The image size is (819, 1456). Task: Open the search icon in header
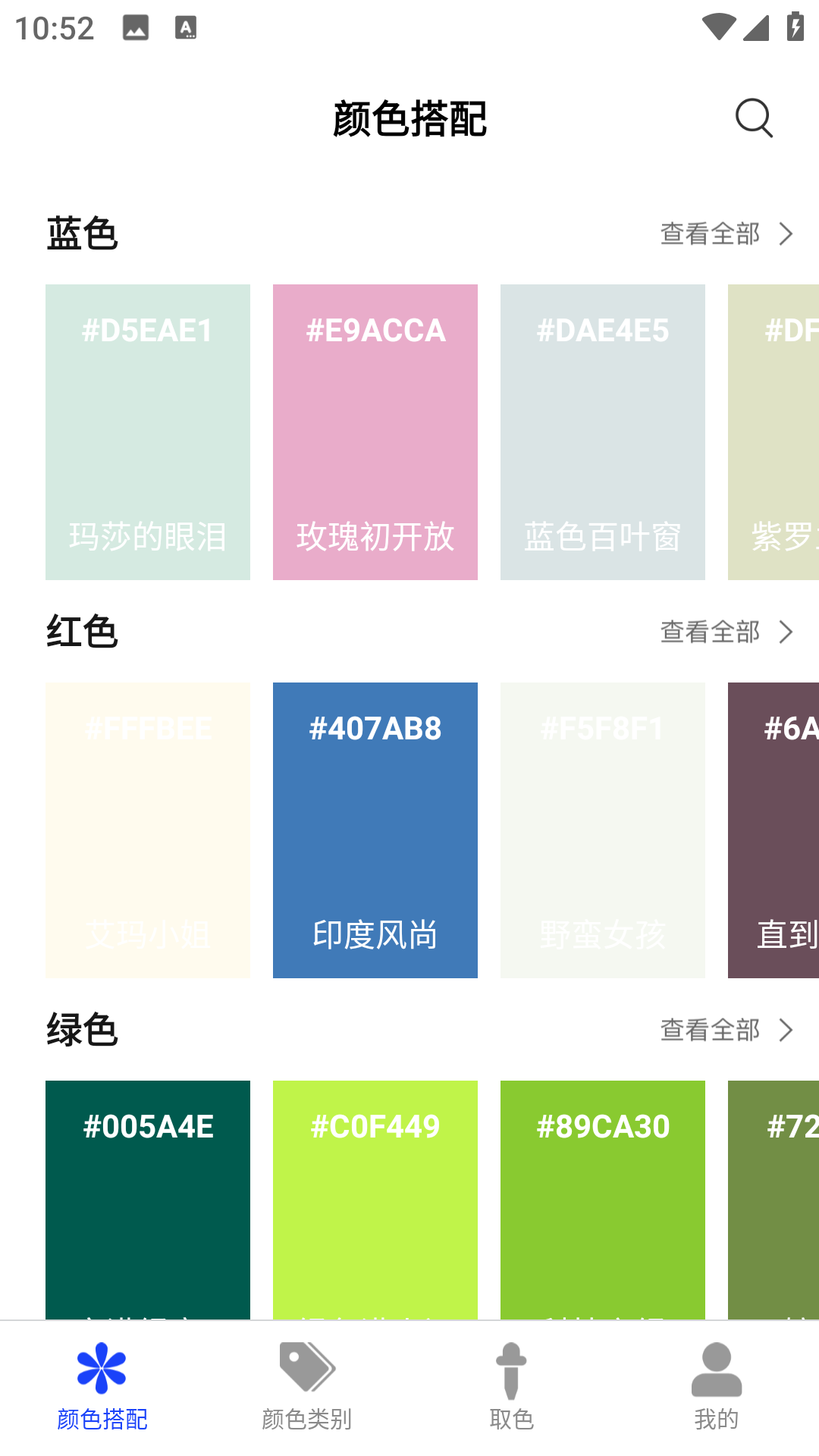click(754, 118)
